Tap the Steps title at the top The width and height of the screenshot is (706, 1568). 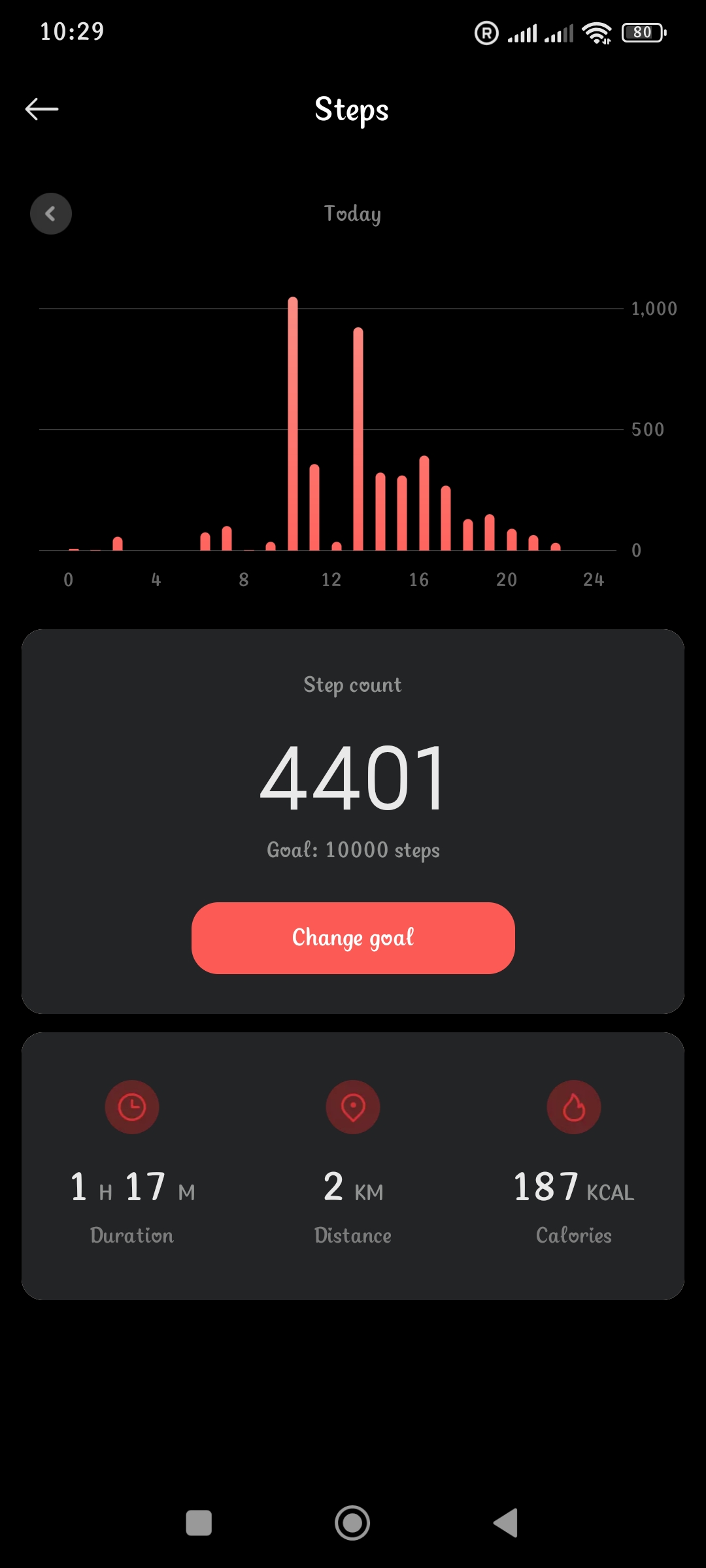click(x=352, y=110)
